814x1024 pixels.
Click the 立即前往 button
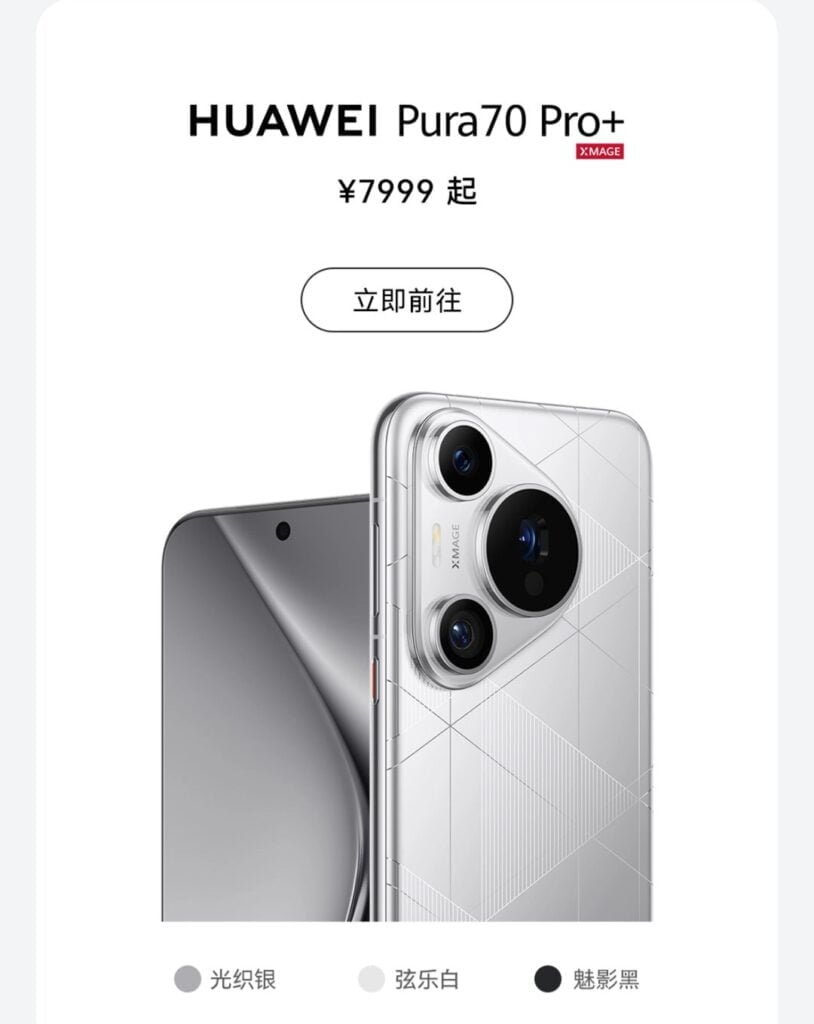pyautogui.click(x=407, y=297)
